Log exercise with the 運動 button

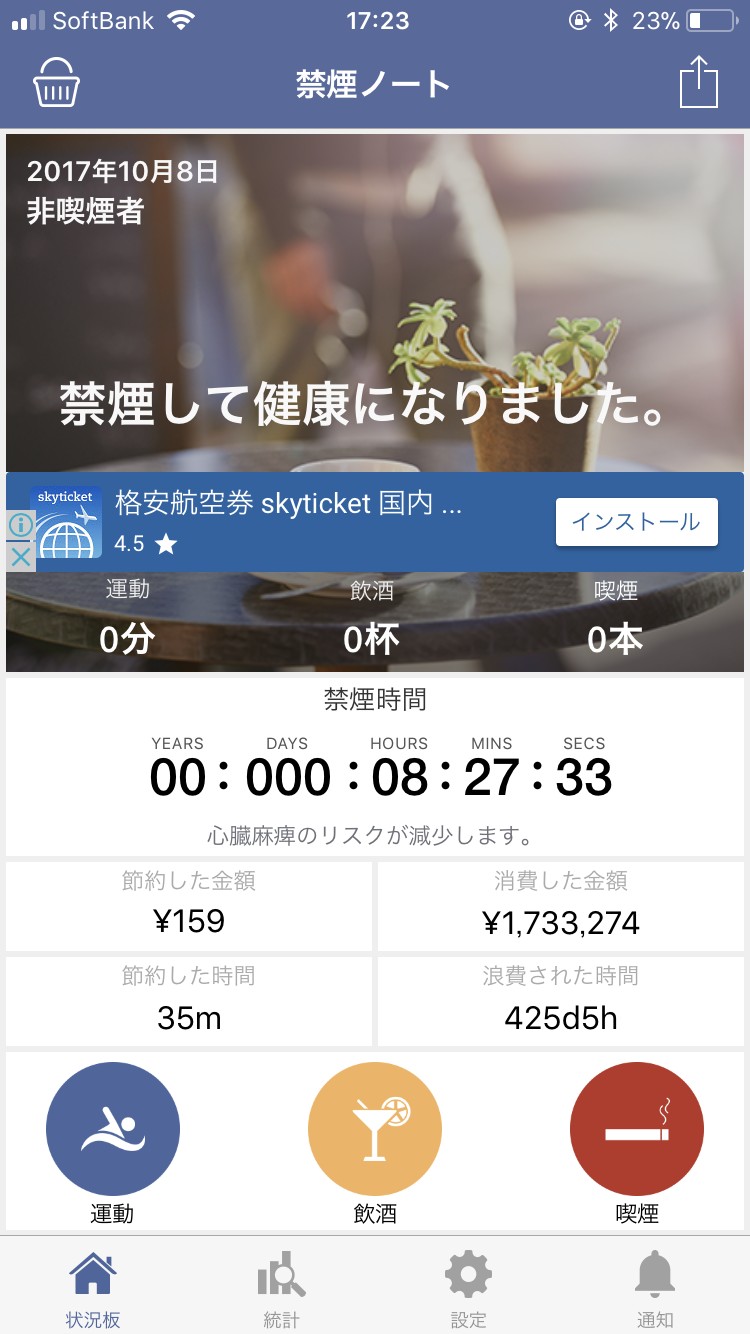point(113,1129)
